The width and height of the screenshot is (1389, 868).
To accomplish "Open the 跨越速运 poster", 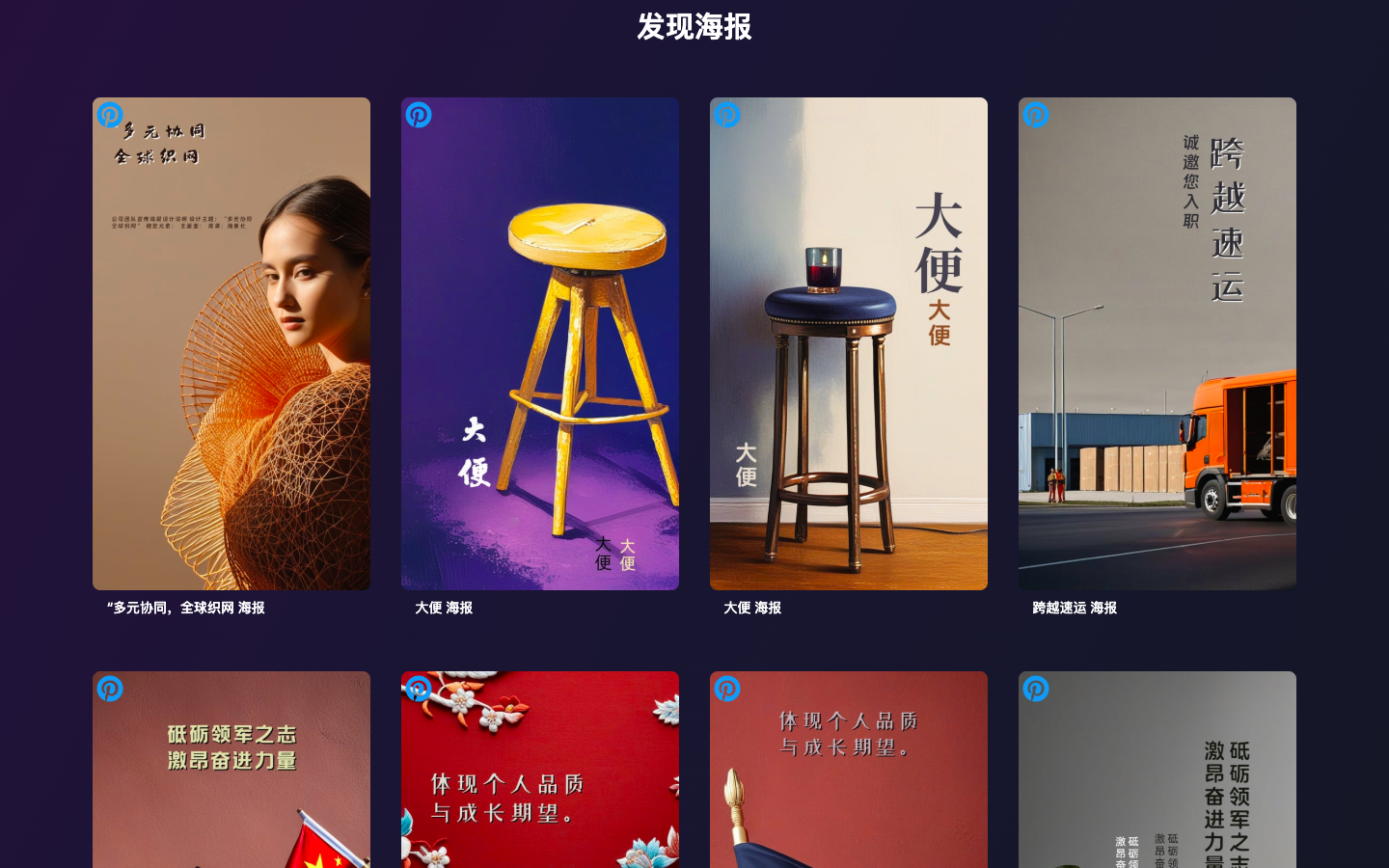I will pos(1157,343).
